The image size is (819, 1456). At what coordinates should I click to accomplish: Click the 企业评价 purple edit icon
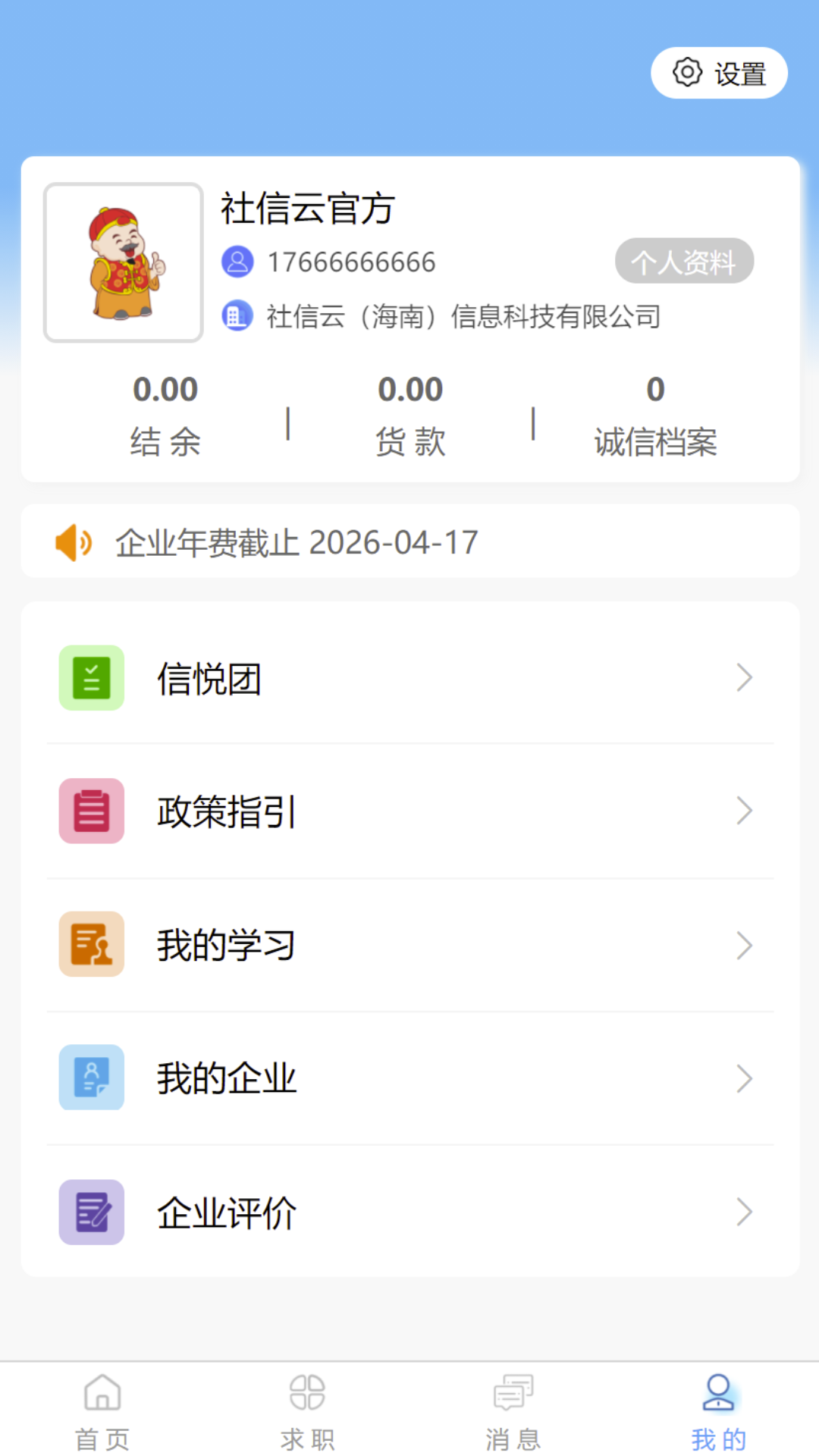coord(90,1213)
